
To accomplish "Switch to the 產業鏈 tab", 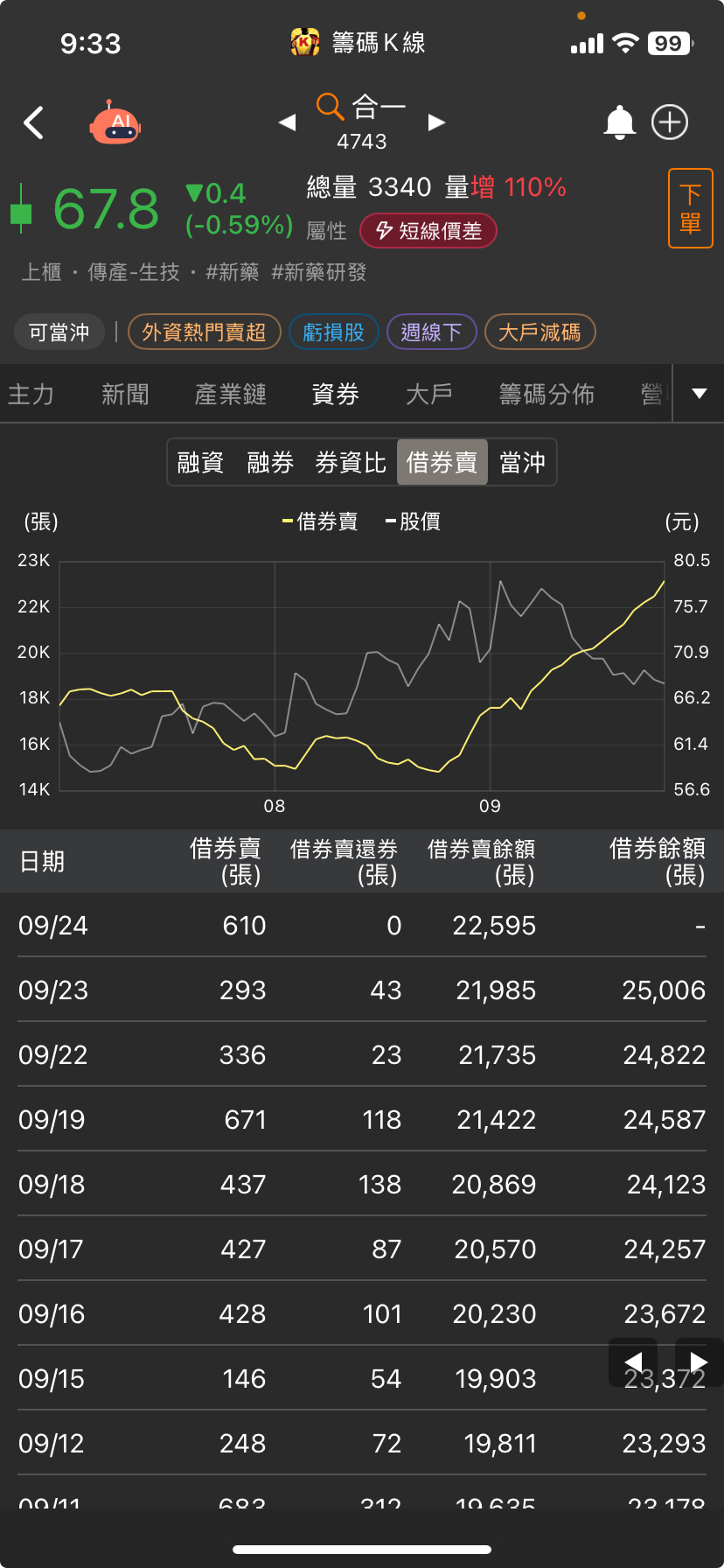I will [x=231, y=395].
